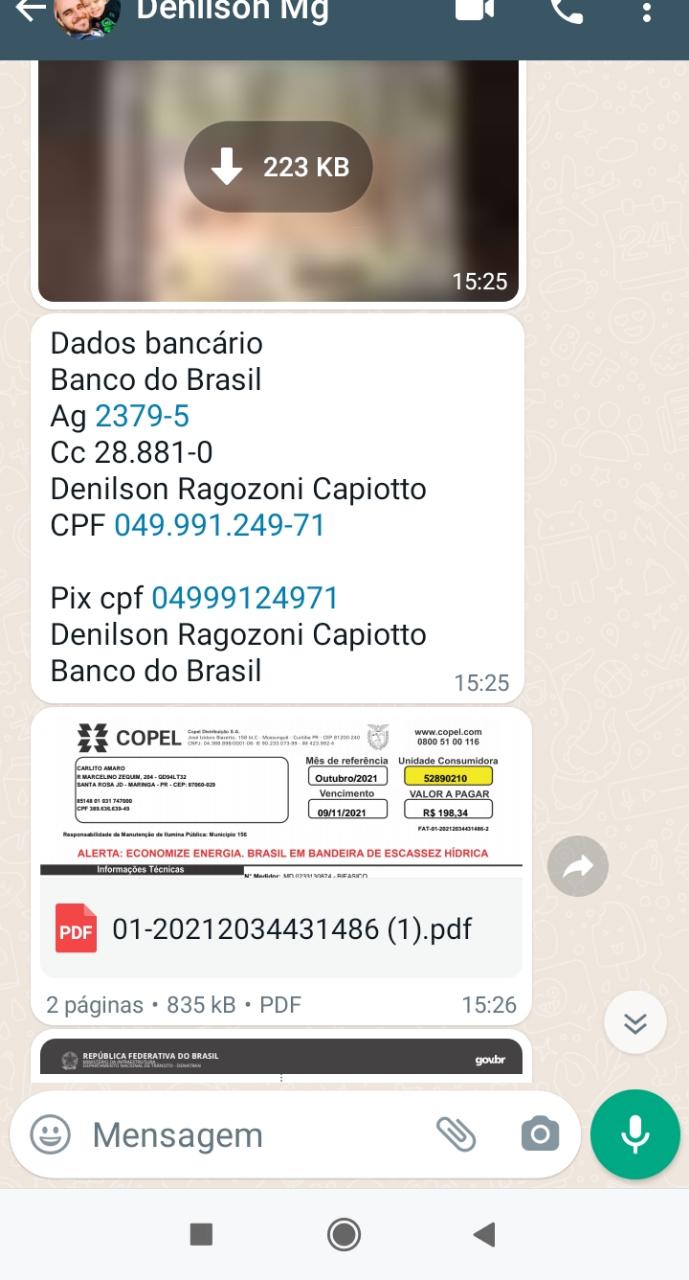Jump to the latest messages
689x1280 pixels.
(635, 1023)
